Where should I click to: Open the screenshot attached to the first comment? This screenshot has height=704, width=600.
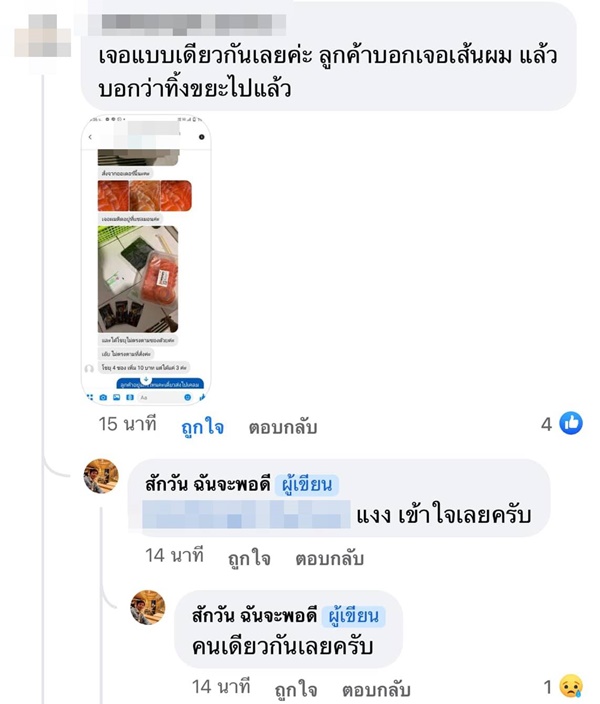tap(146, 262)
